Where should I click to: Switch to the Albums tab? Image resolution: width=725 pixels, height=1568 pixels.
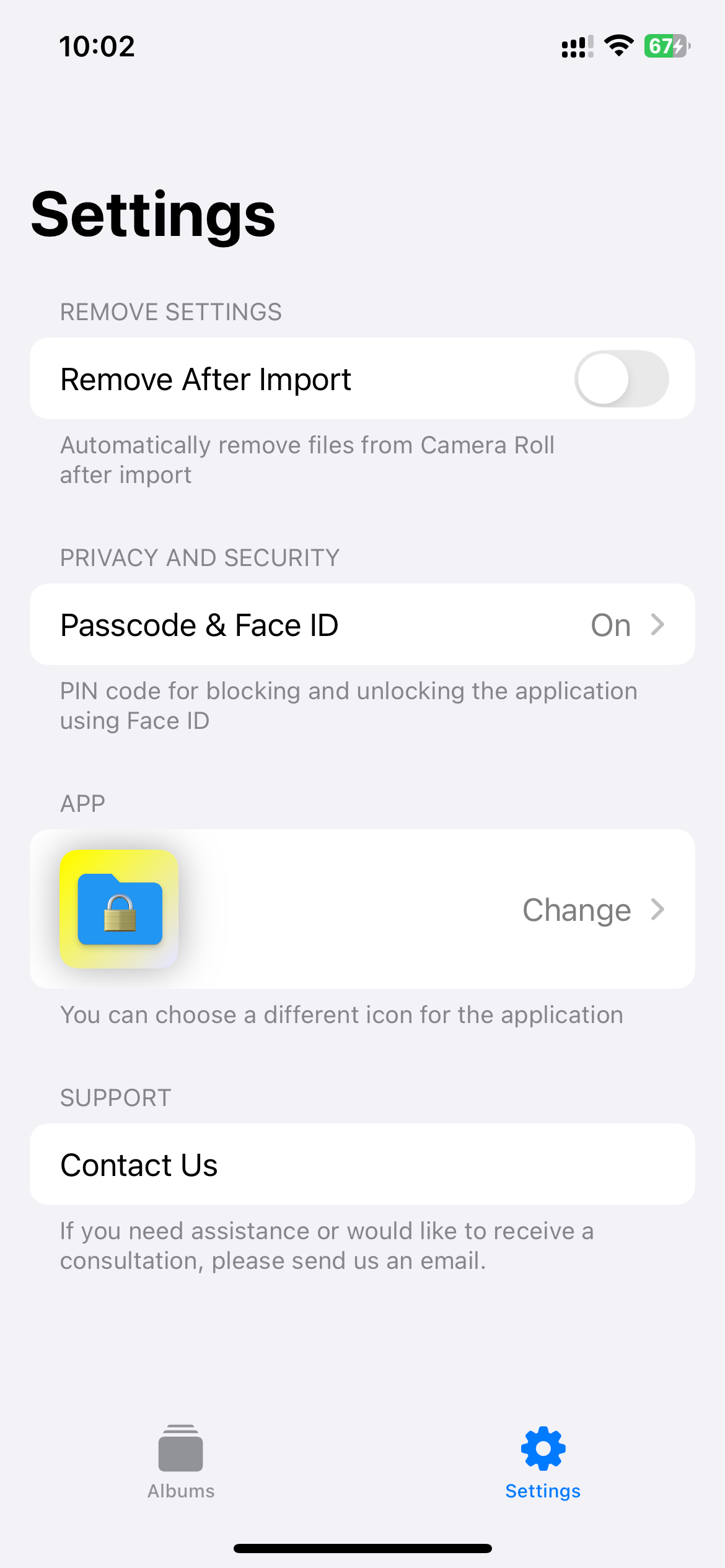pos(181,1461)
